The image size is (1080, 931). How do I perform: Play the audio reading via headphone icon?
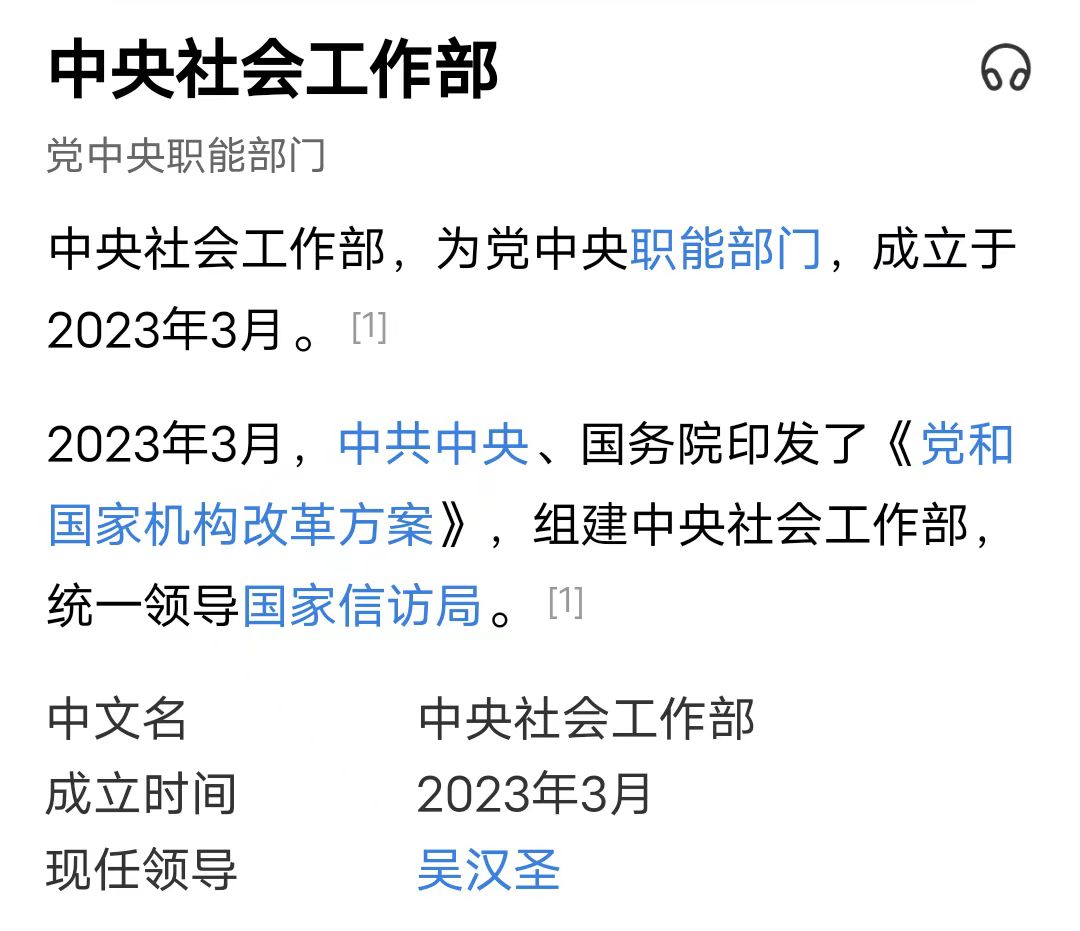tap(1005, 71)
